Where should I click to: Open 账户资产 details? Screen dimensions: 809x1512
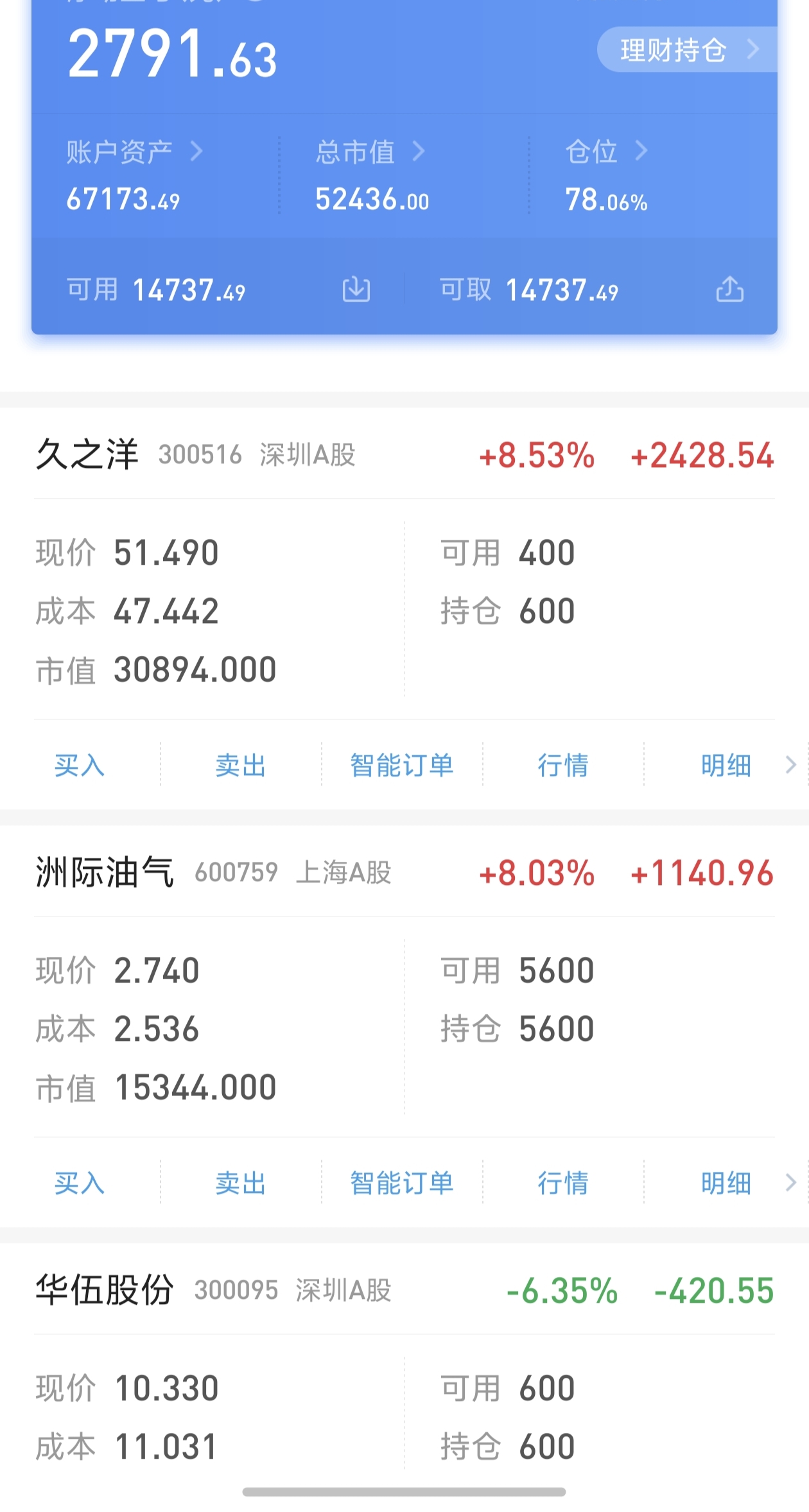134,152
